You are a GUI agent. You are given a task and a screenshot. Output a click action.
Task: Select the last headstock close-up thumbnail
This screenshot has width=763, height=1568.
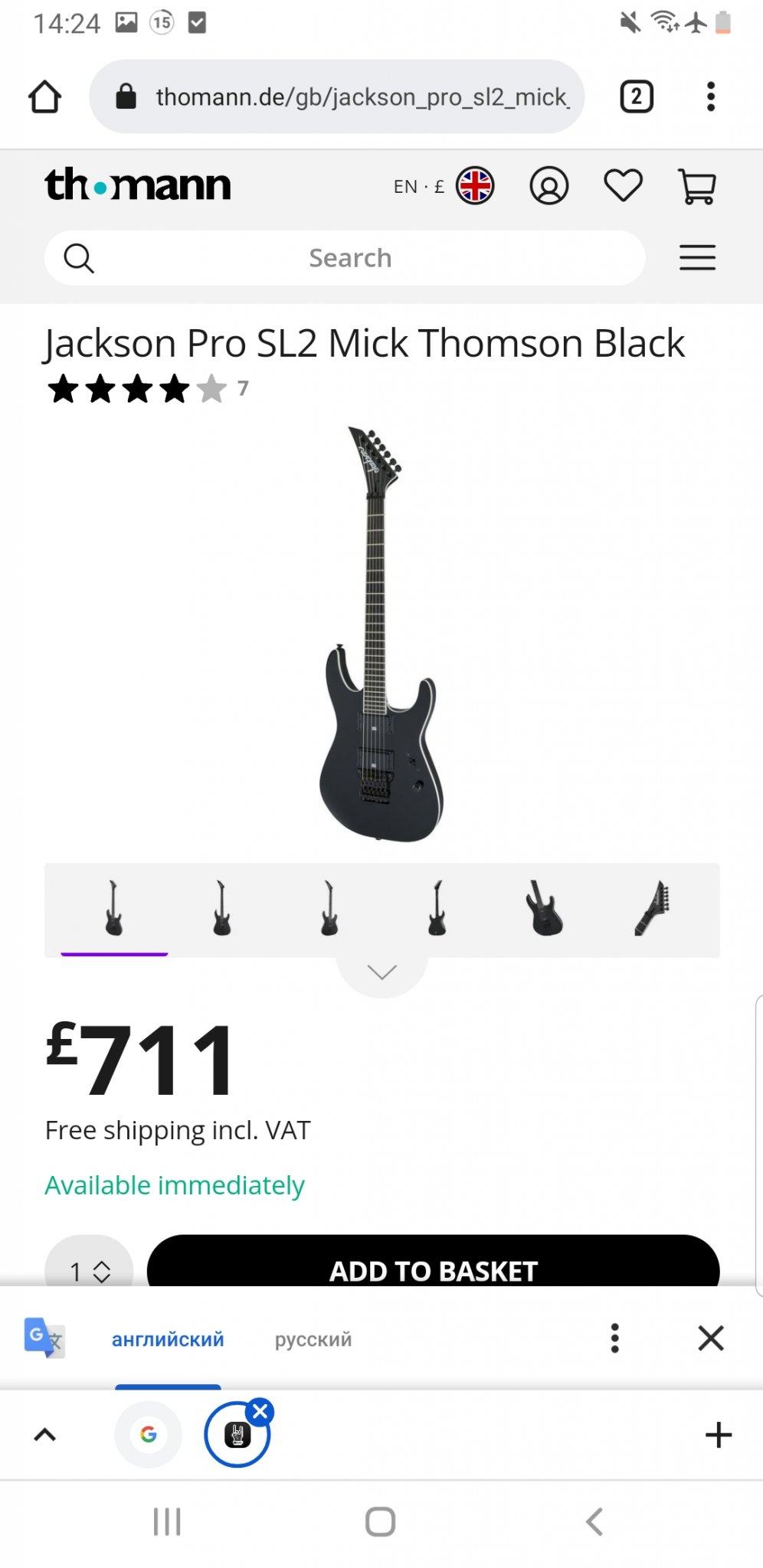coord(652,908)
